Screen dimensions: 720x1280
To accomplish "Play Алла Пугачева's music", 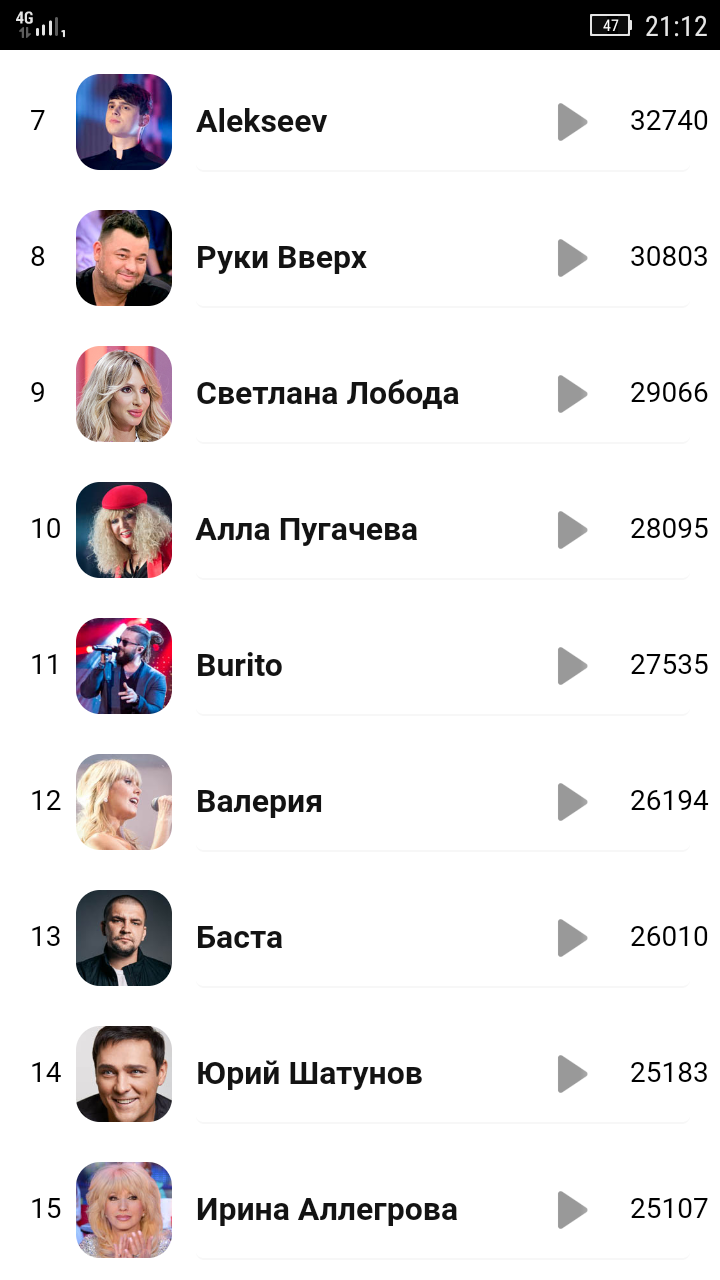I will coord(572,530).
